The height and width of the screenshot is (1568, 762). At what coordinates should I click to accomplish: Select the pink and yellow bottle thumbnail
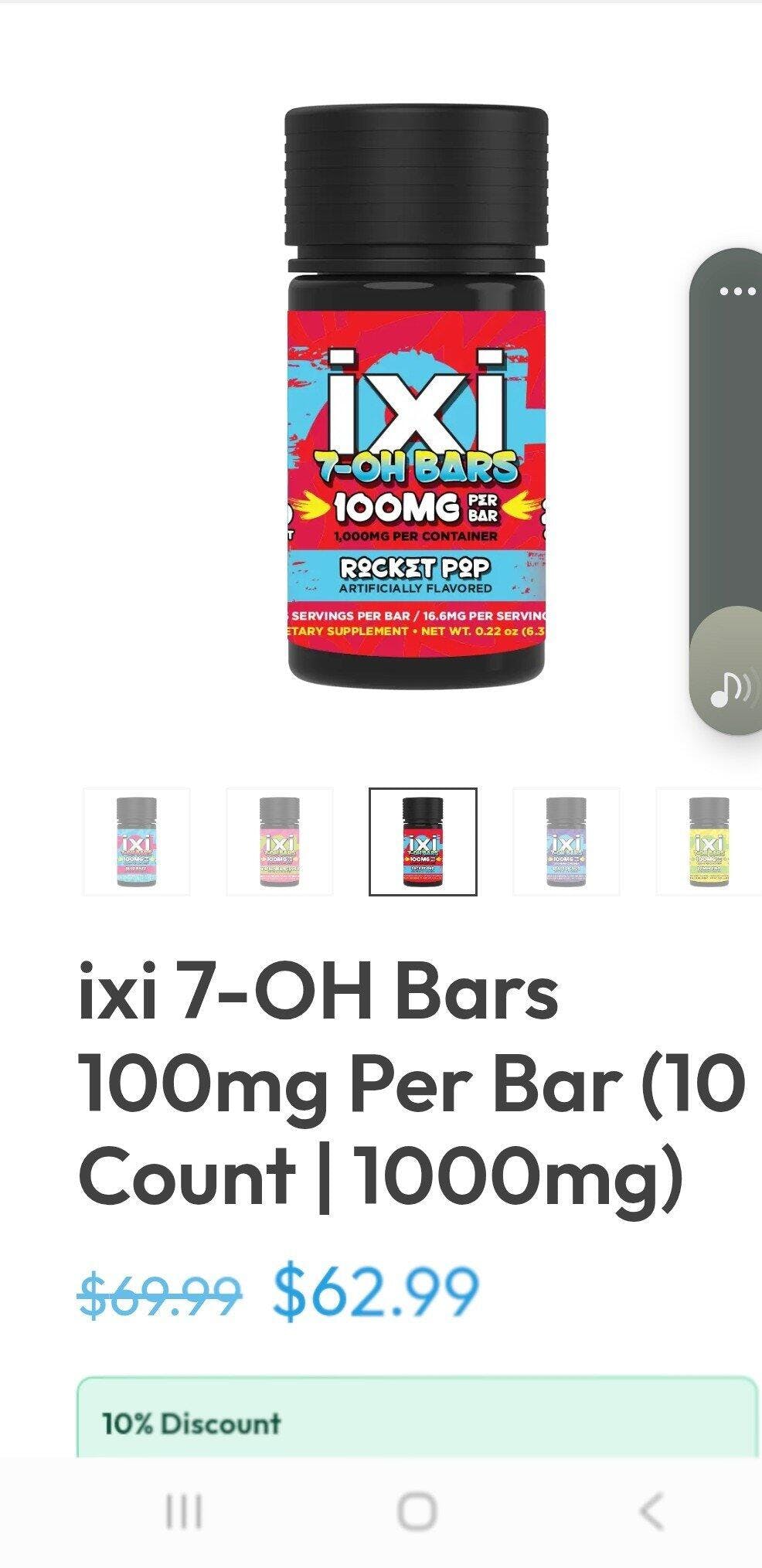pos(279,842)
